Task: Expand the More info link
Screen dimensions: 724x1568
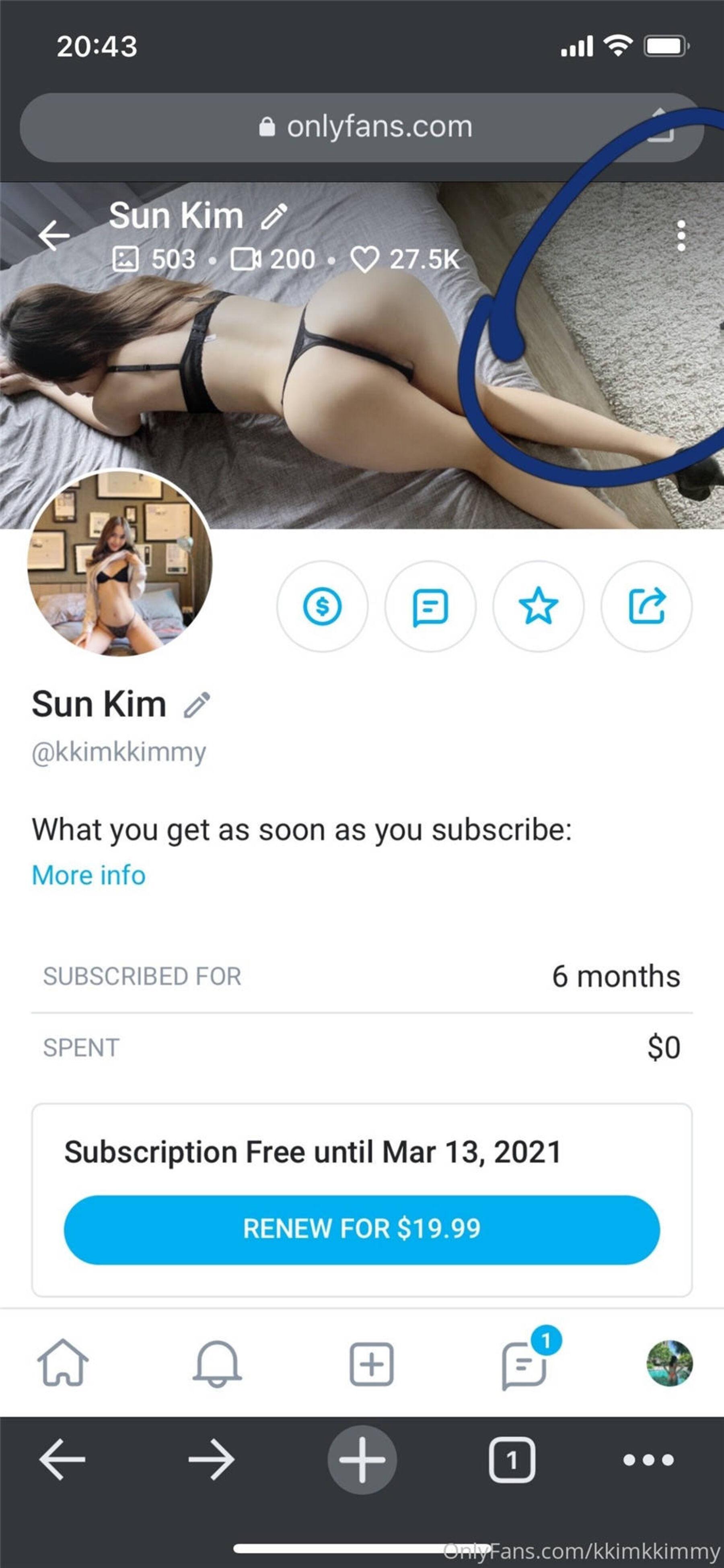Action: [89, 875]
